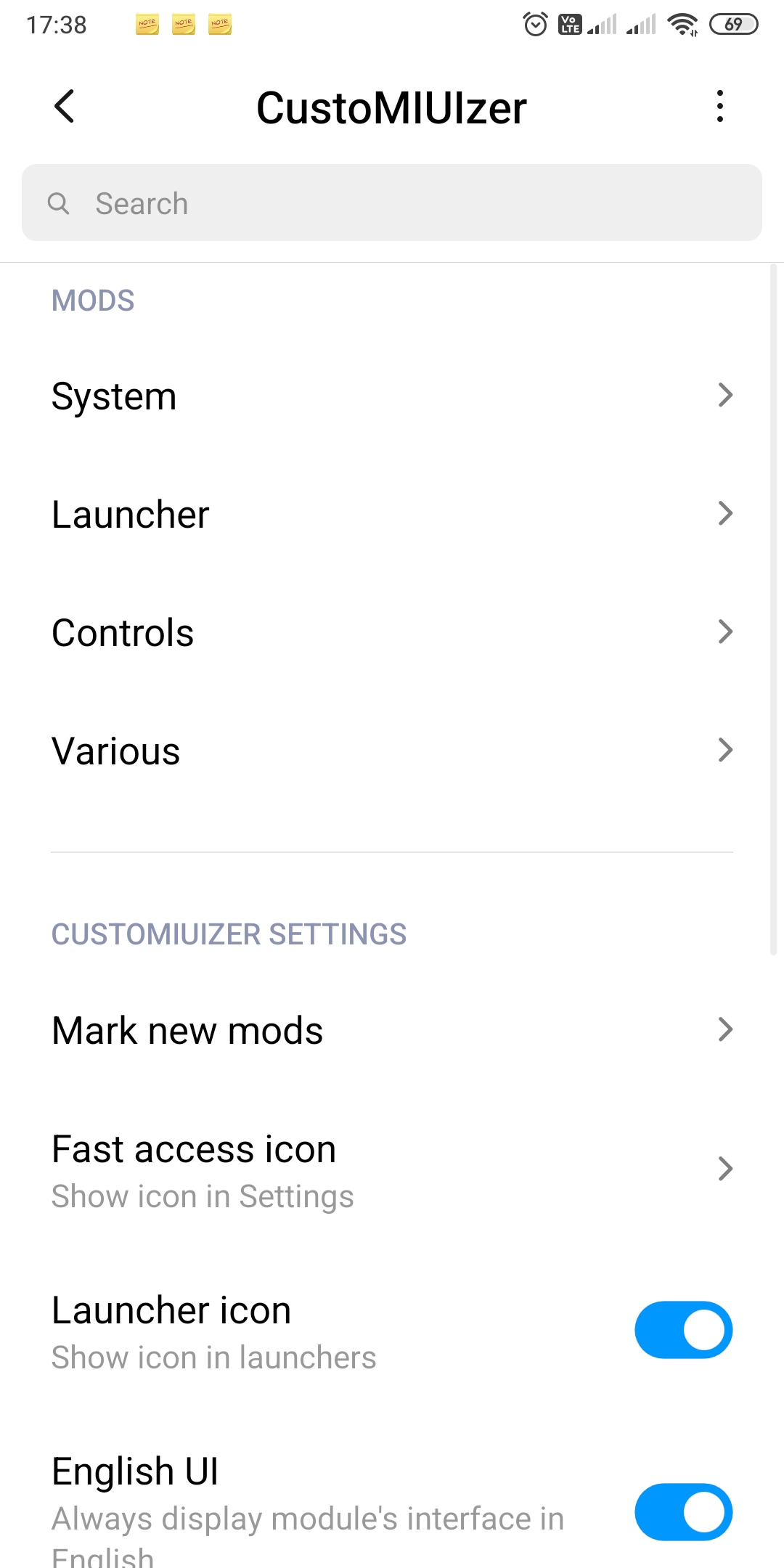Screen dimensions: 784x1568
Task: Open the Launcher mods section
Action: (392, 515)
